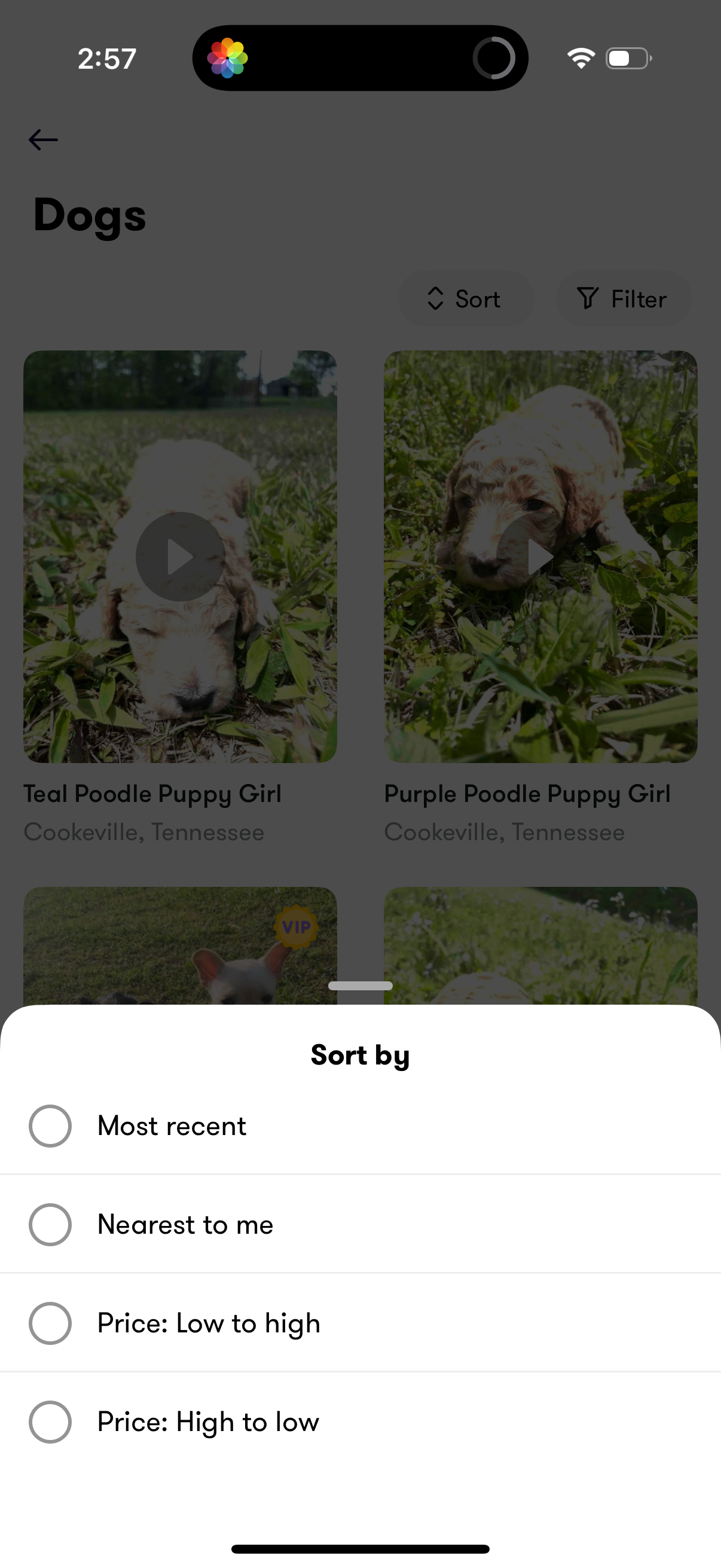Play the Teal Poodle Puppy Girl video
Screen dimensions: 721x1568
point(180,556)
